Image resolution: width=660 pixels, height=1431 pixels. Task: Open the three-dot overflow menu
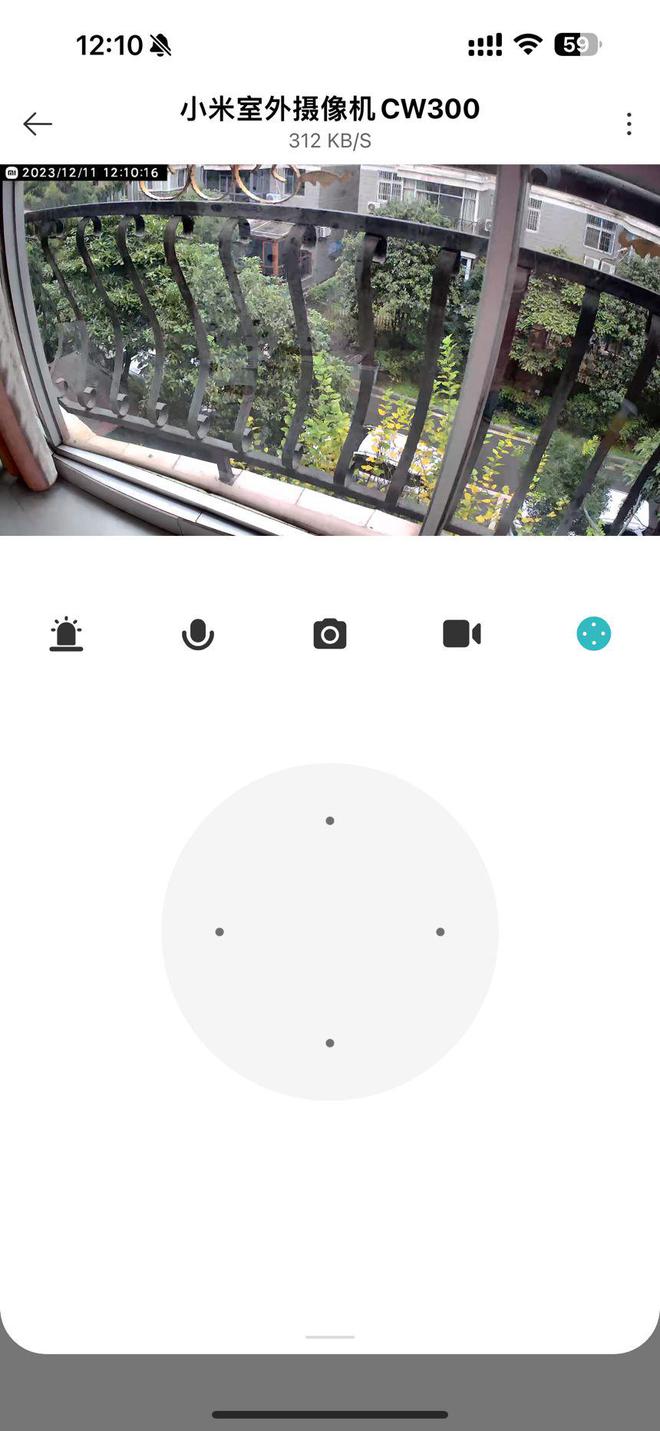[628, 124]
